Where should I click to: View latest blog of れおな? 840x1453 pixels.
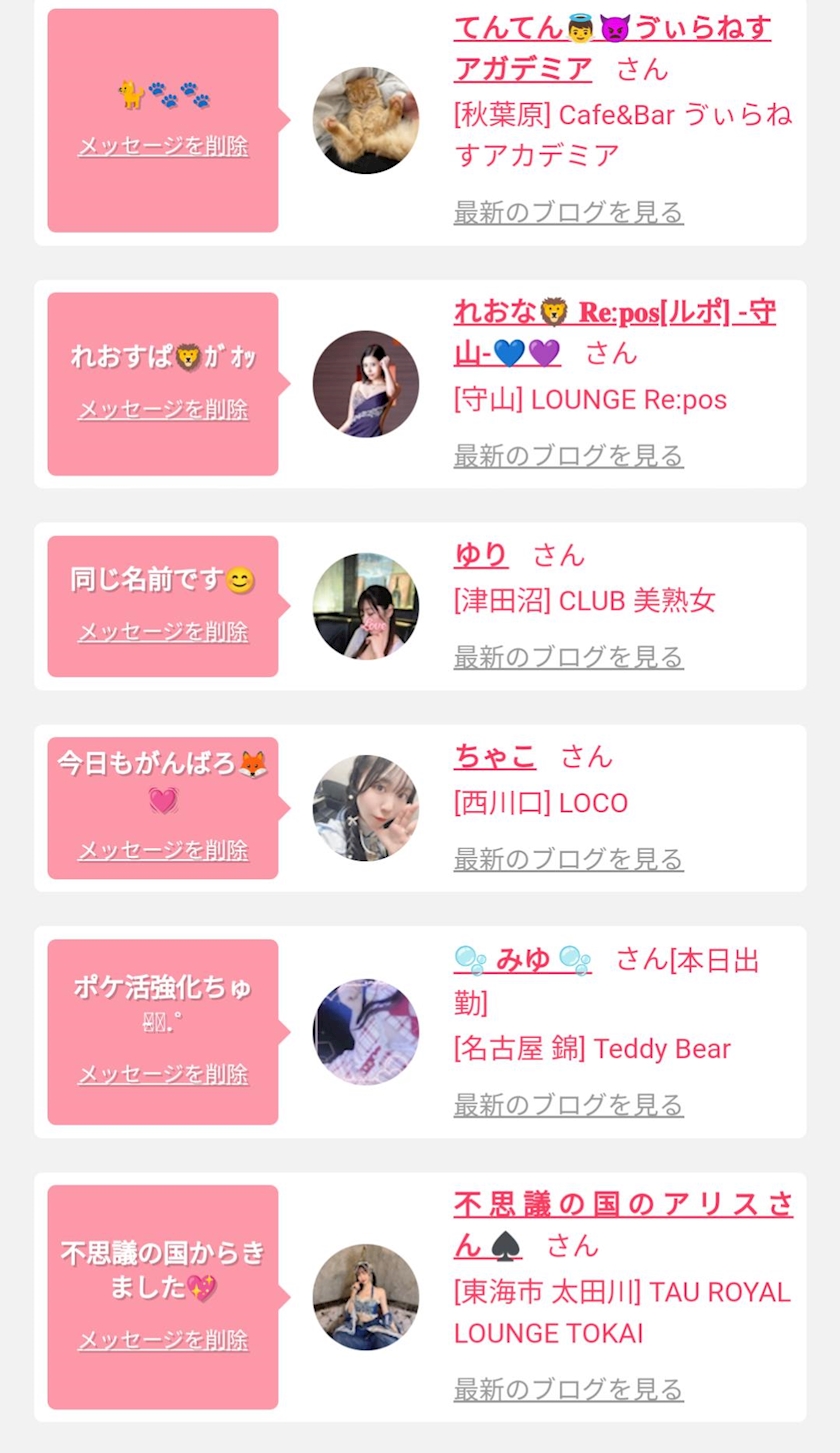[x=569, y=456]
